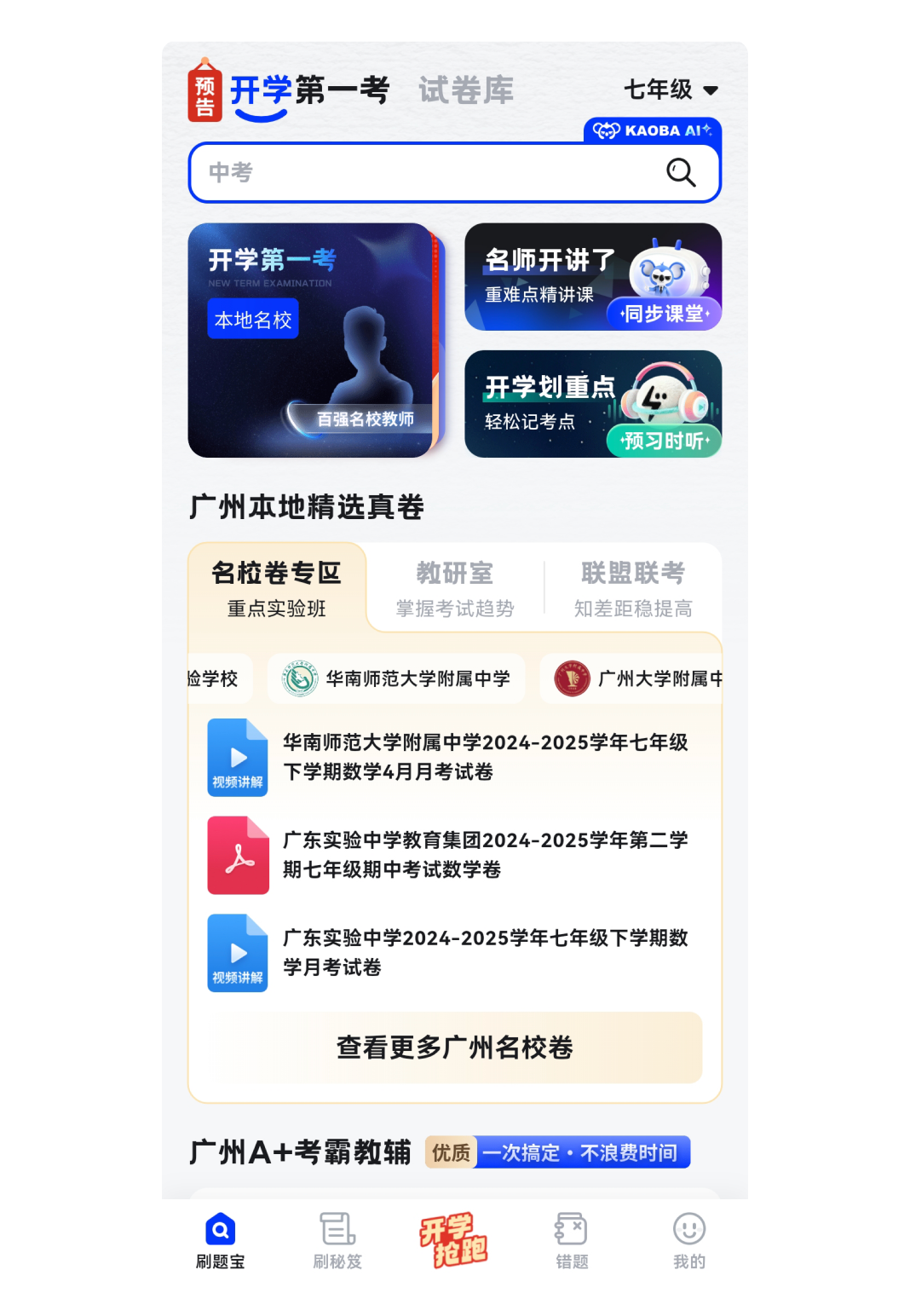Open the 开学第一考 本地名校 banner
This screenshot has height=1316, width=910.
tap(315, 340)
